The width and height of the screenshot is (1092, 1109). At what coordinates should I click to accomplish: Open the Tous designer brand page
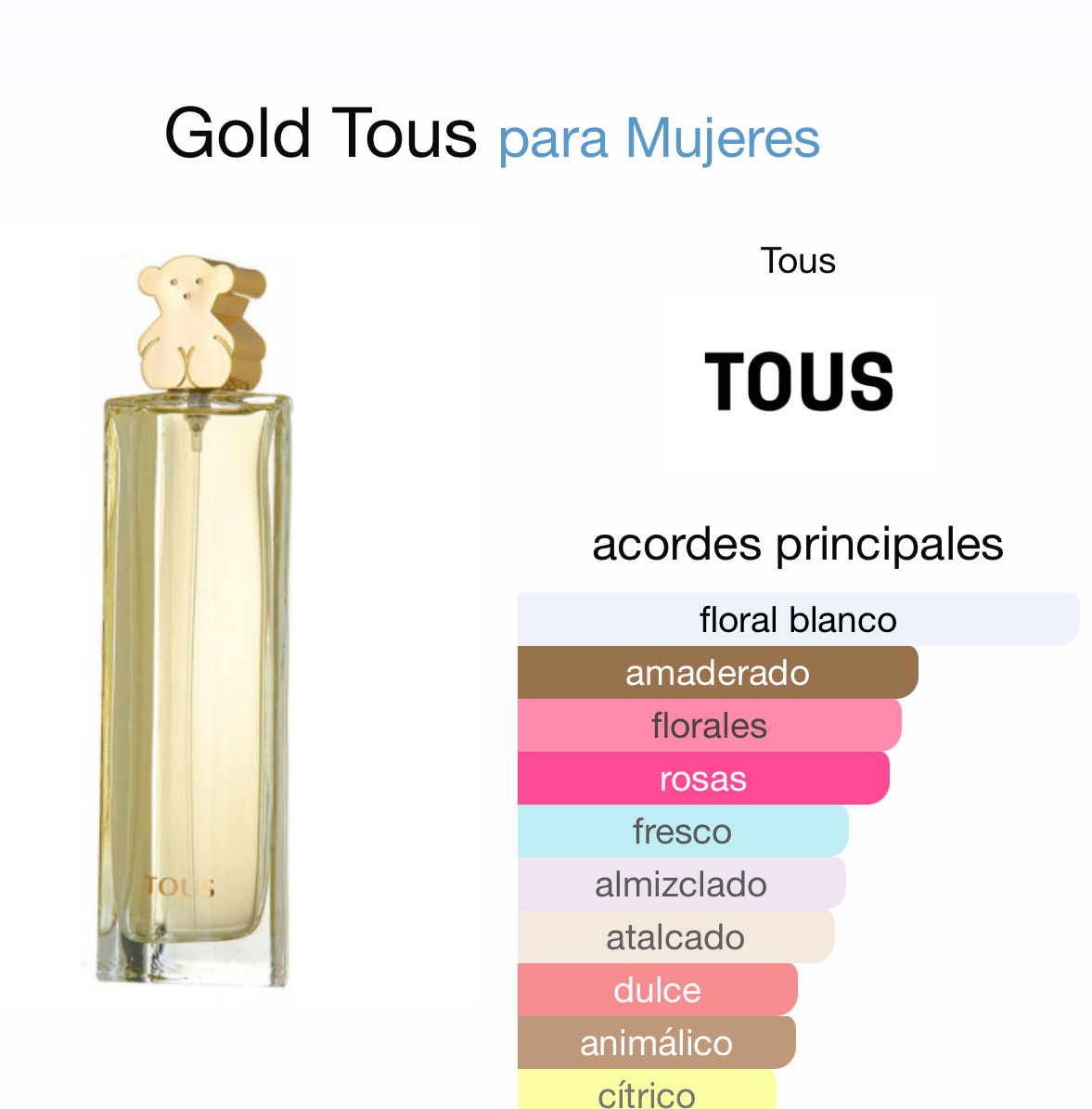[798, 380]
